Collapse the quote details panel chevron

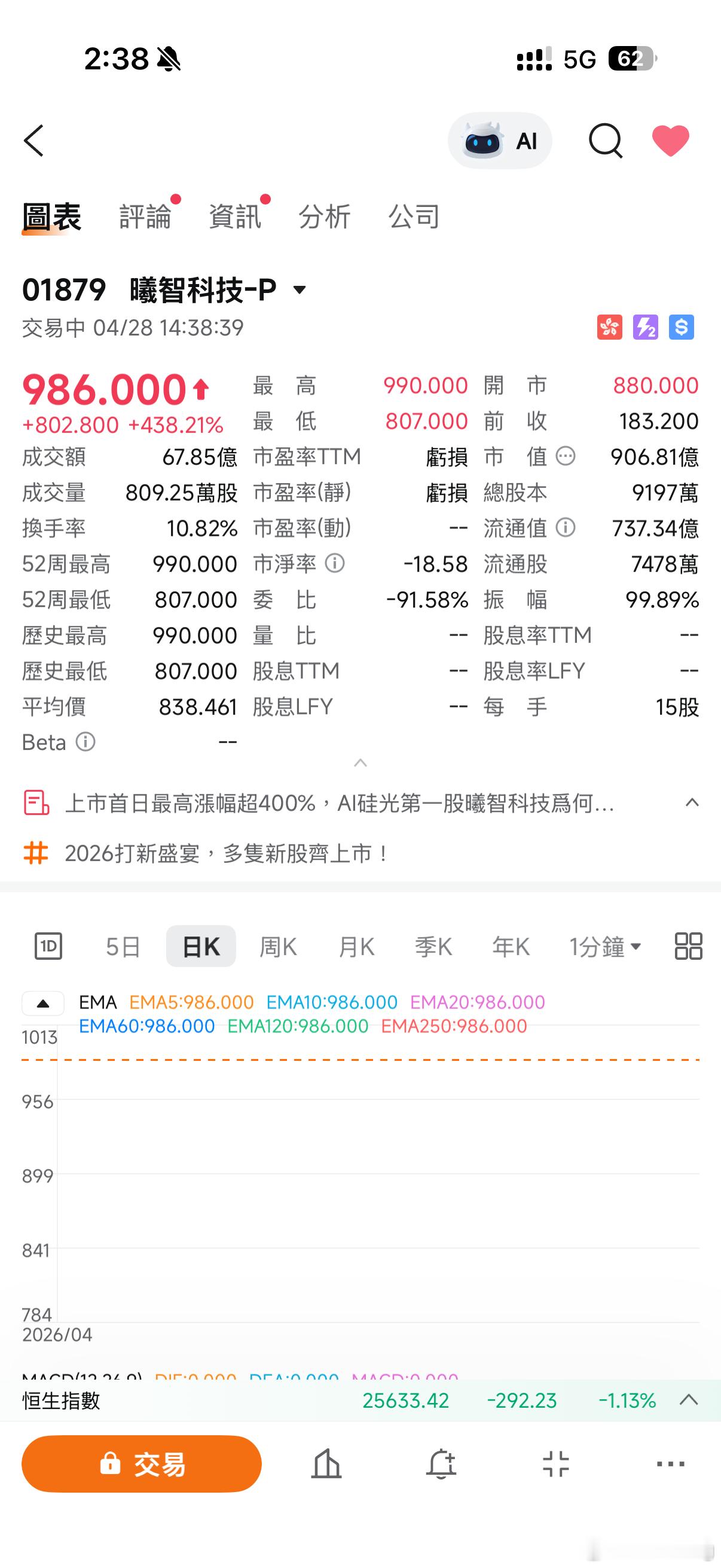(360, 761)
